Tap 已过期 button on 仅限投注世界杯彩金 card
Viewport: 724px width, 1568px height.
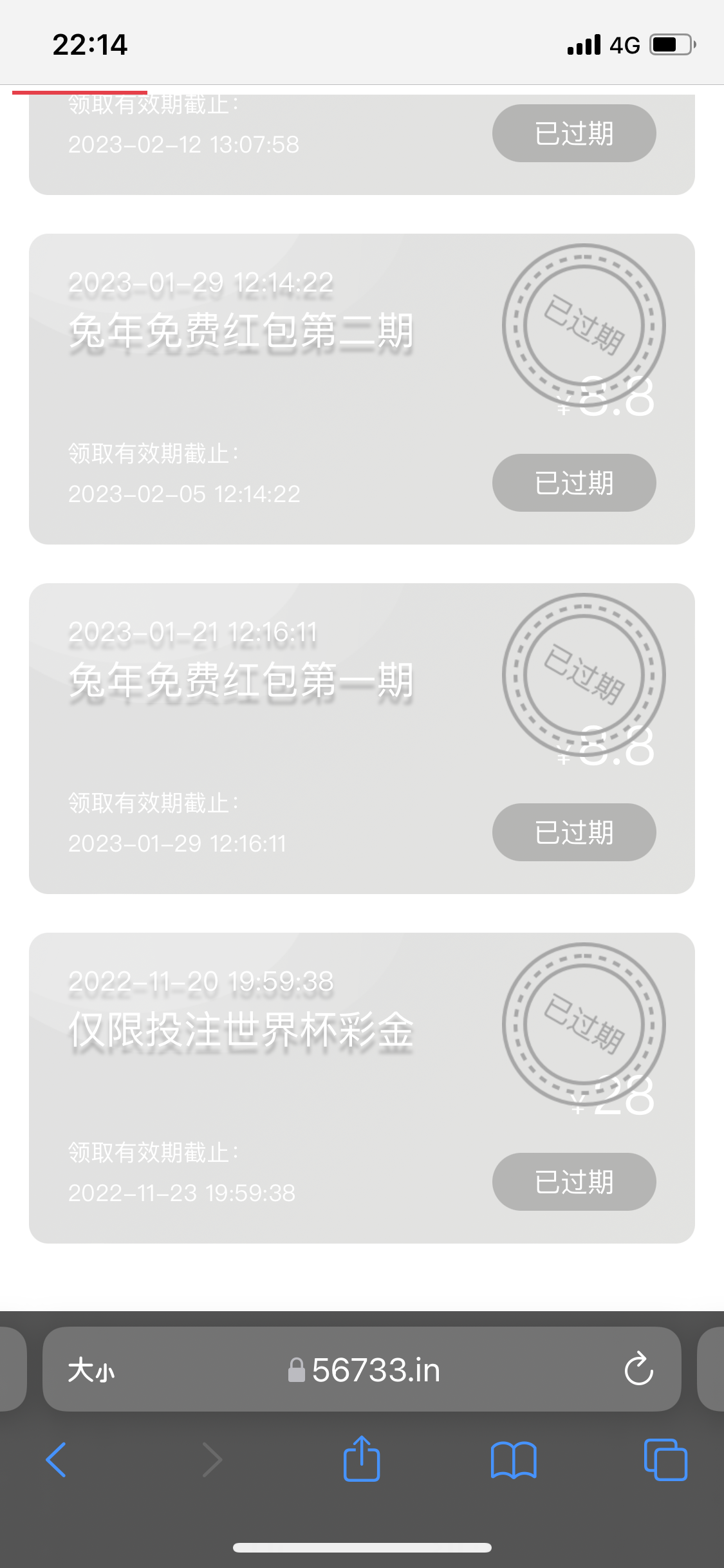click(x=574, y=1182)
